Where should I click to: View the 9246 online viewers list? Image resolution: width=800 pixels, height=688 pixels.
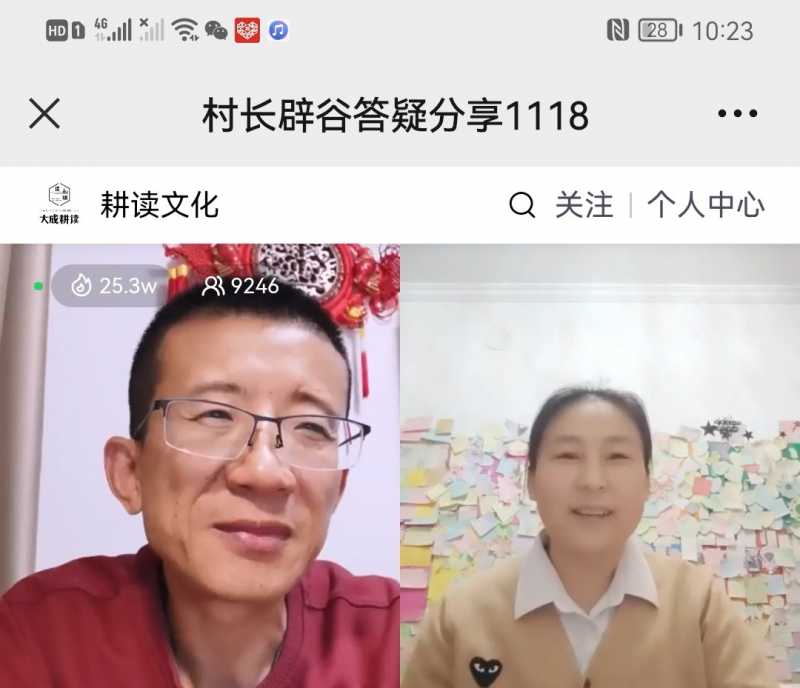pyautogui.click(x=240, y=286)
